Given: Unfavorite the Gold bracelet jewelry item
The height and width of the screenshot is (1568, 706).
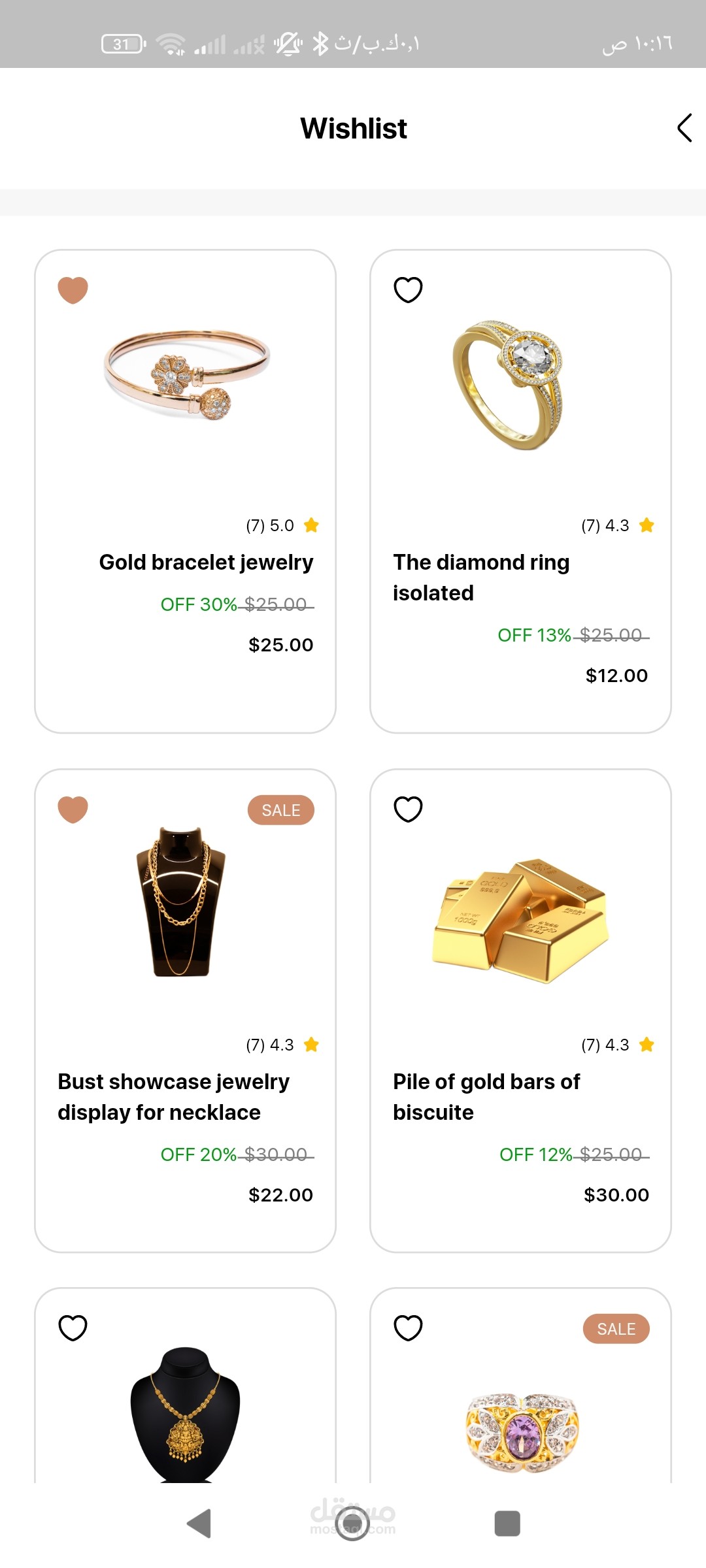Looking at the screenshot, I should point(73,290).
